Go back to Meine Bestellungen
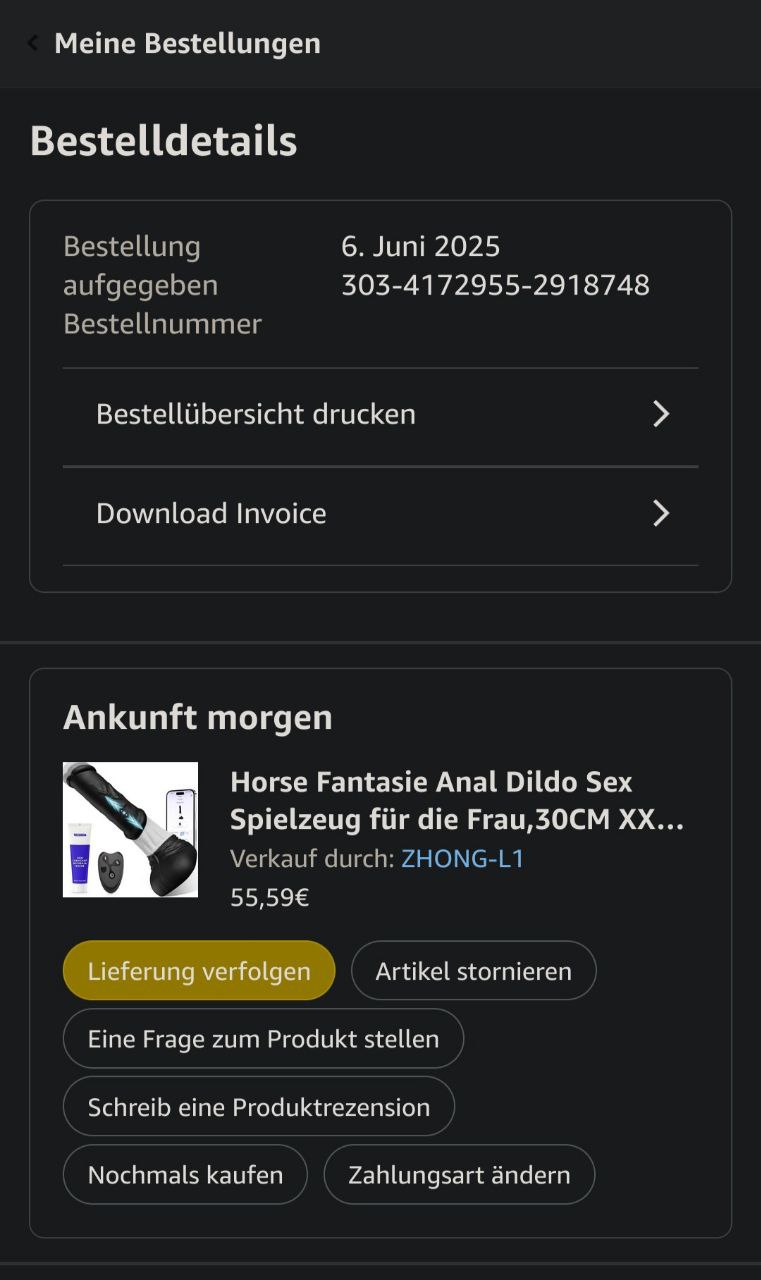The height and width of the screenshot is (1280, 761). click(34, 43)
